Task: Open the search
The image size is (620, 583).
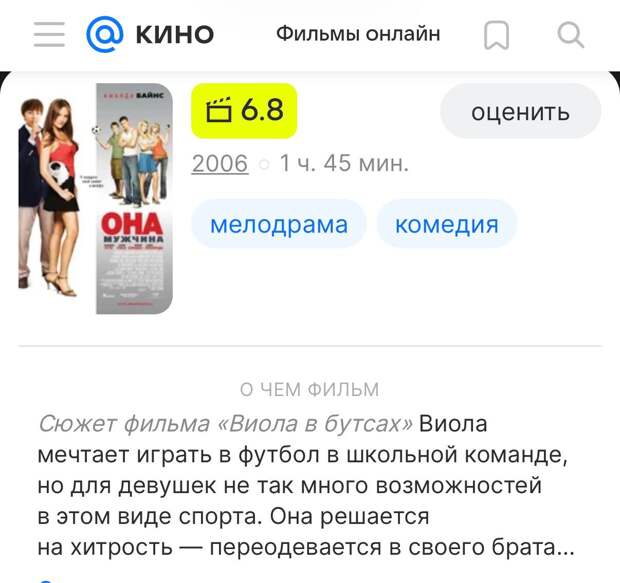Action: click(x=570, y=36)
